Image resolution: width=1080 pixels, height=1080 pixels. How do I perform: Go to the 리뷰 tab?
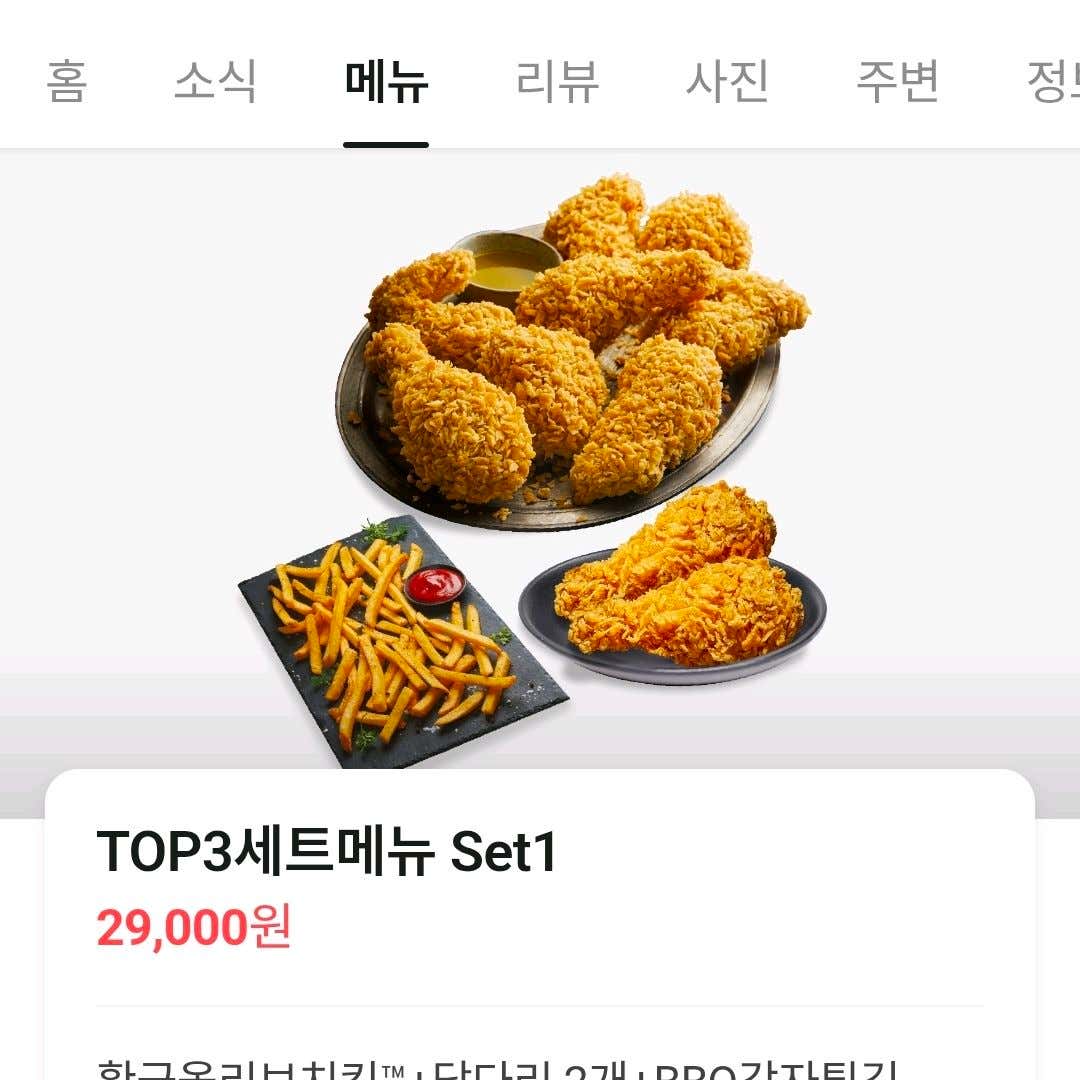pyautogui.click(x=557, y=82)
